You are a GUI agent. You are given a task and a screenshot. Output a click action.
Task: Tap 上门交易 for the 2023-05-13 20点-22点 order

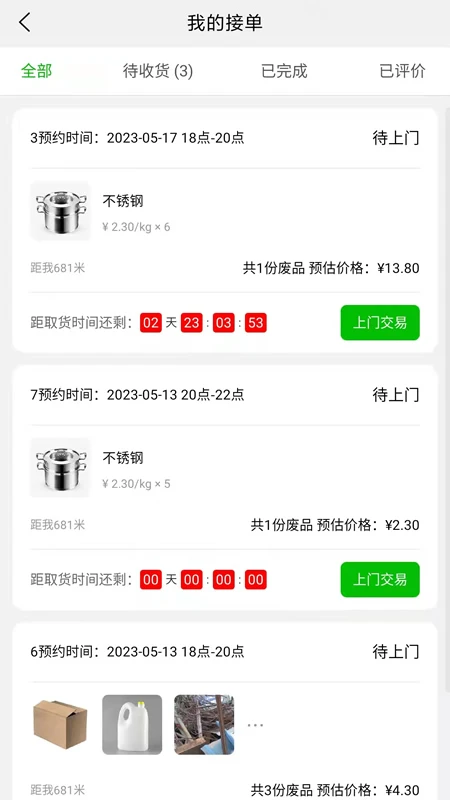[380, 580]
